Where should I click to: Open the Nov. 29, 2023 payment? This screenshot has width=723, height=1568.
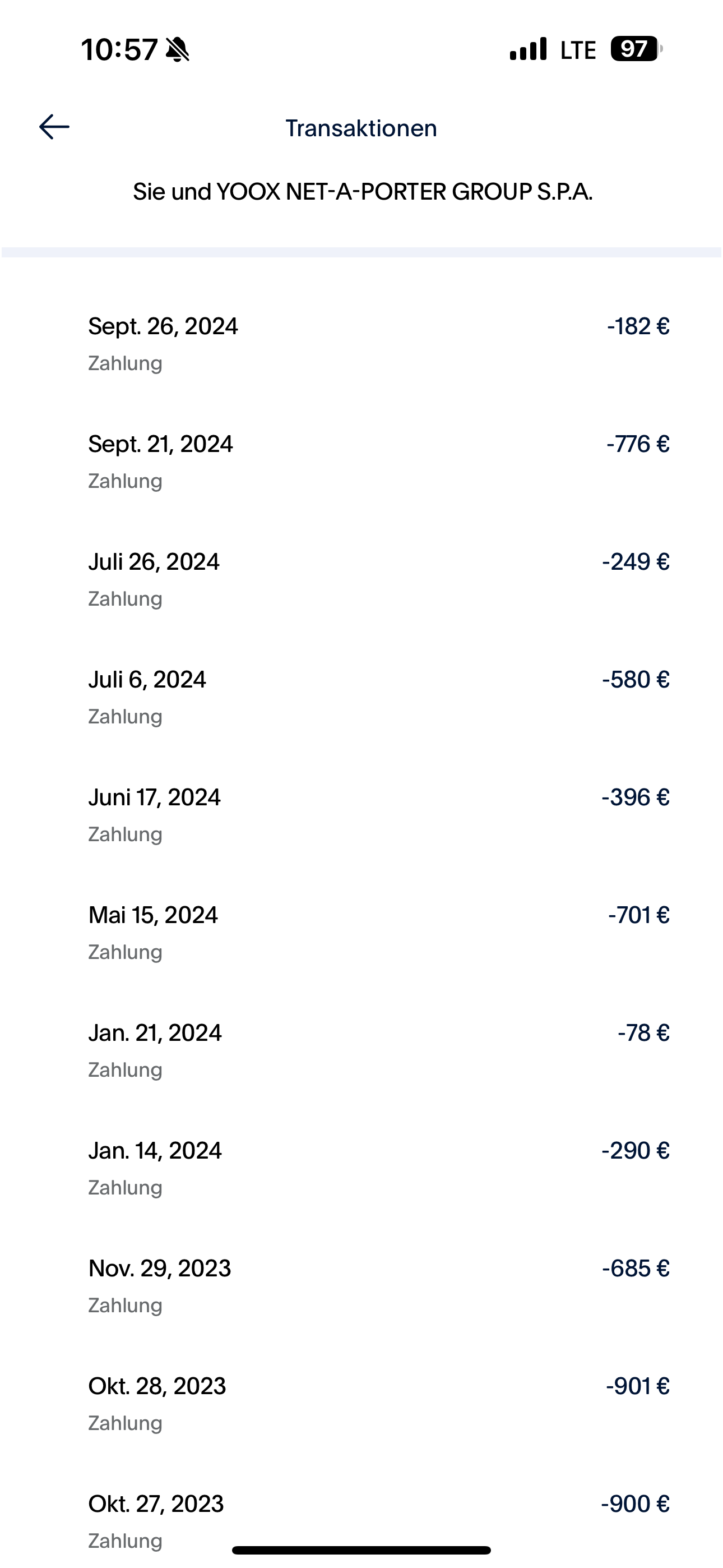[x=361, y=1285]
